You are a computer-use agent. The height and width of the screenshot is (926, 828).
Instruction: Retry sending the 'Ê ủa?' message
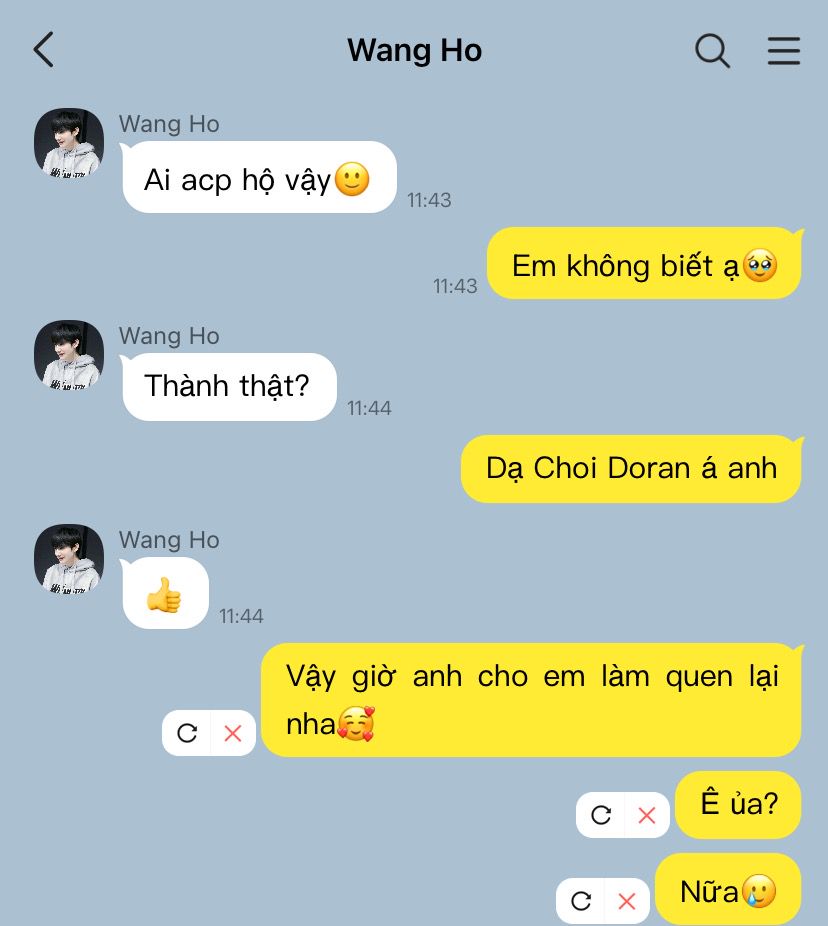pyautogui.click(x=601, y=815)
